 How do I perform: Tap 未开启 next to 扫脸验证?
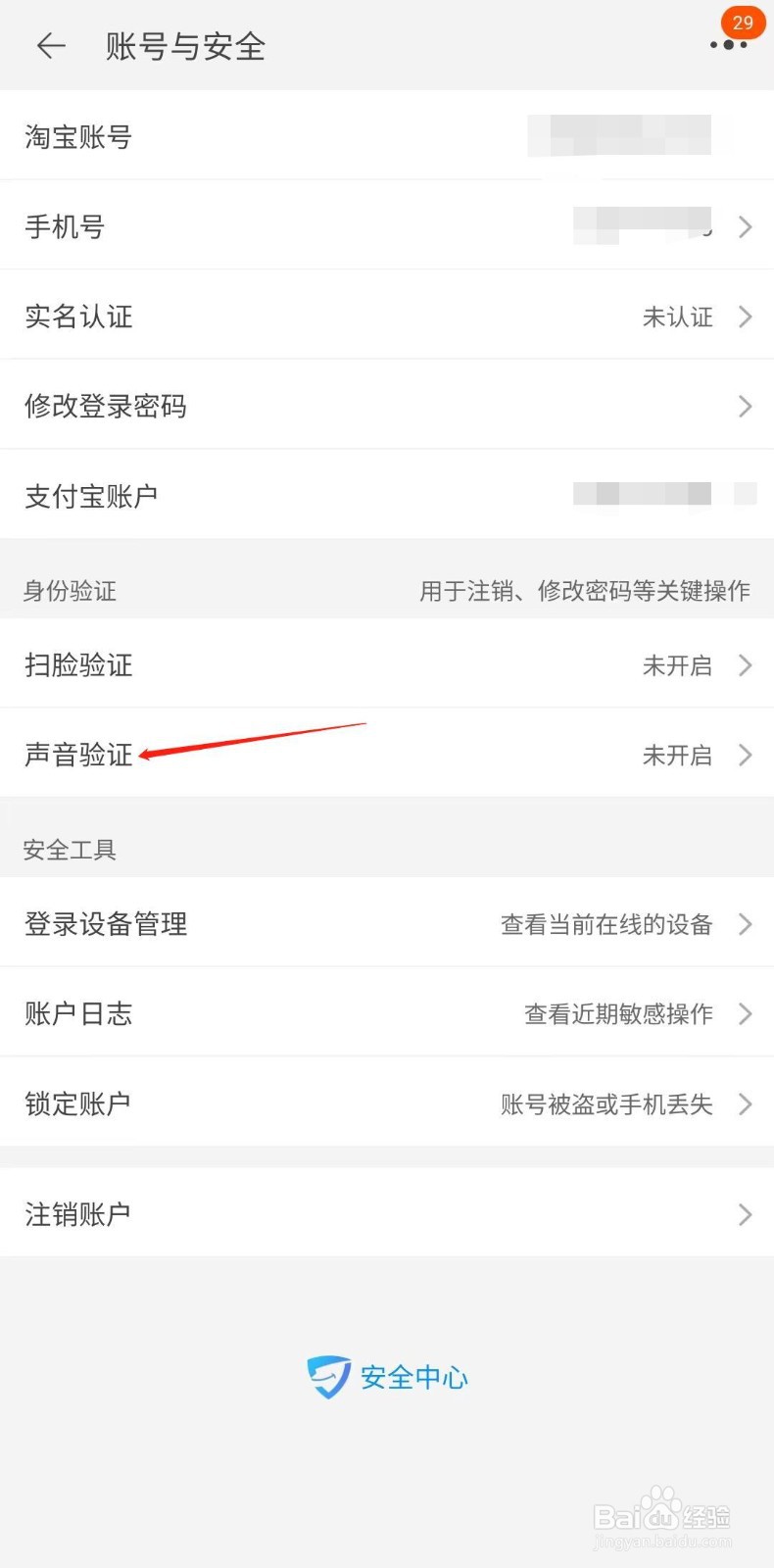coord(677,665)
